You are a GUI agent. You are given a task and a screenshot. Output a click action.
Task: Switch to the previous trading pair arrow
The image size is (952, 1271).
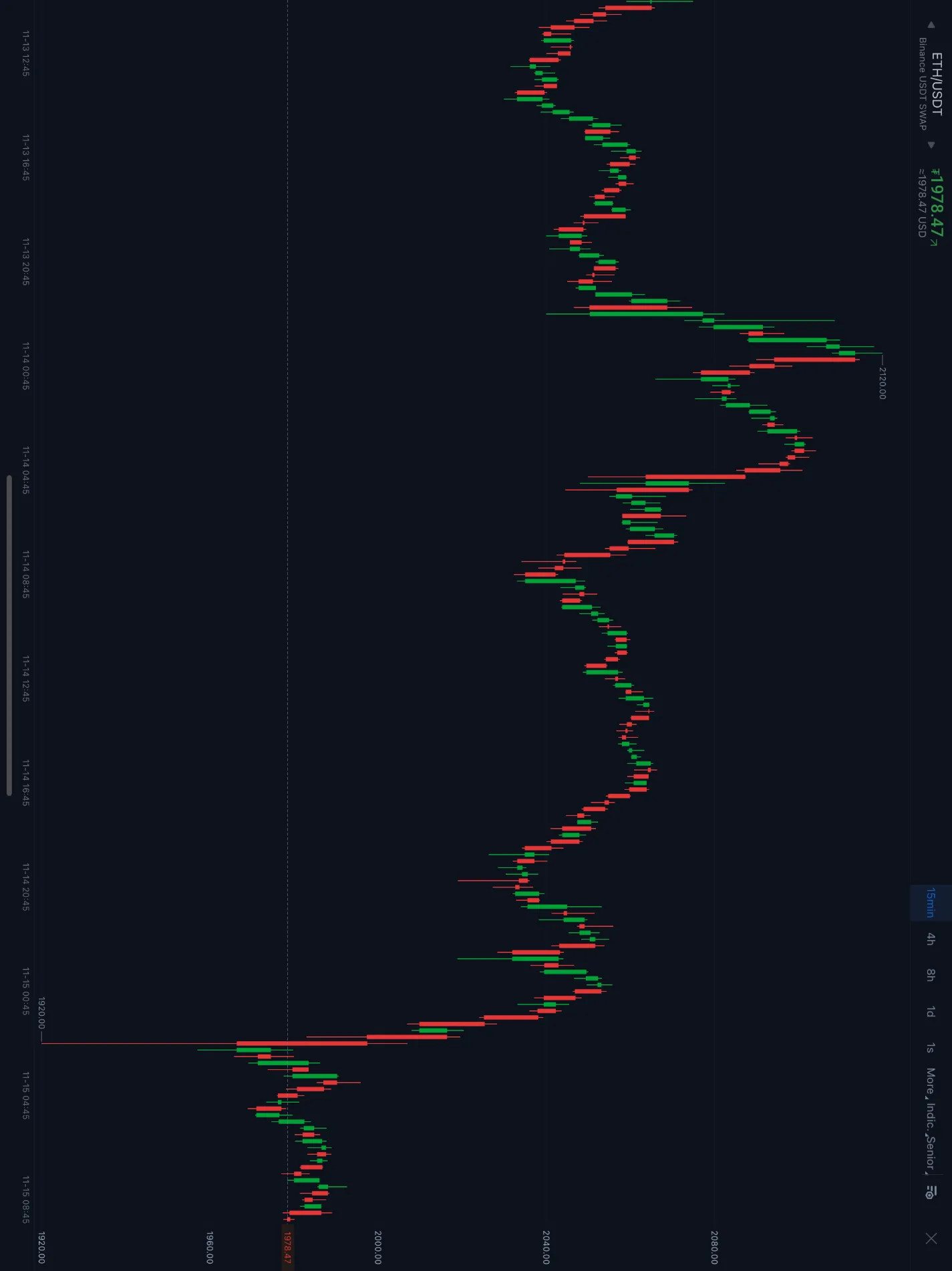click(x=931, y=25)
